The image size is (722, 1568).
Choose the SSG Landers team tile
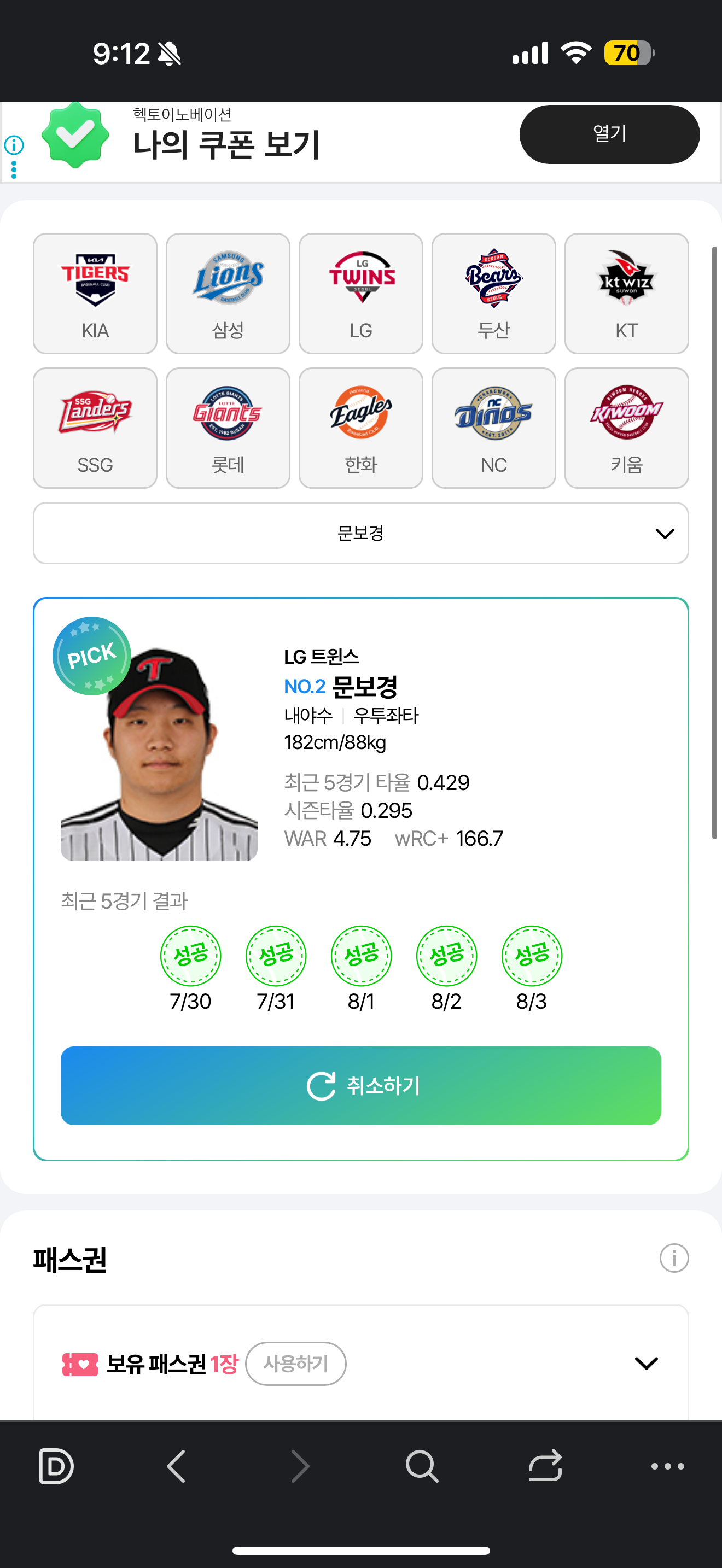pos(95,428)
